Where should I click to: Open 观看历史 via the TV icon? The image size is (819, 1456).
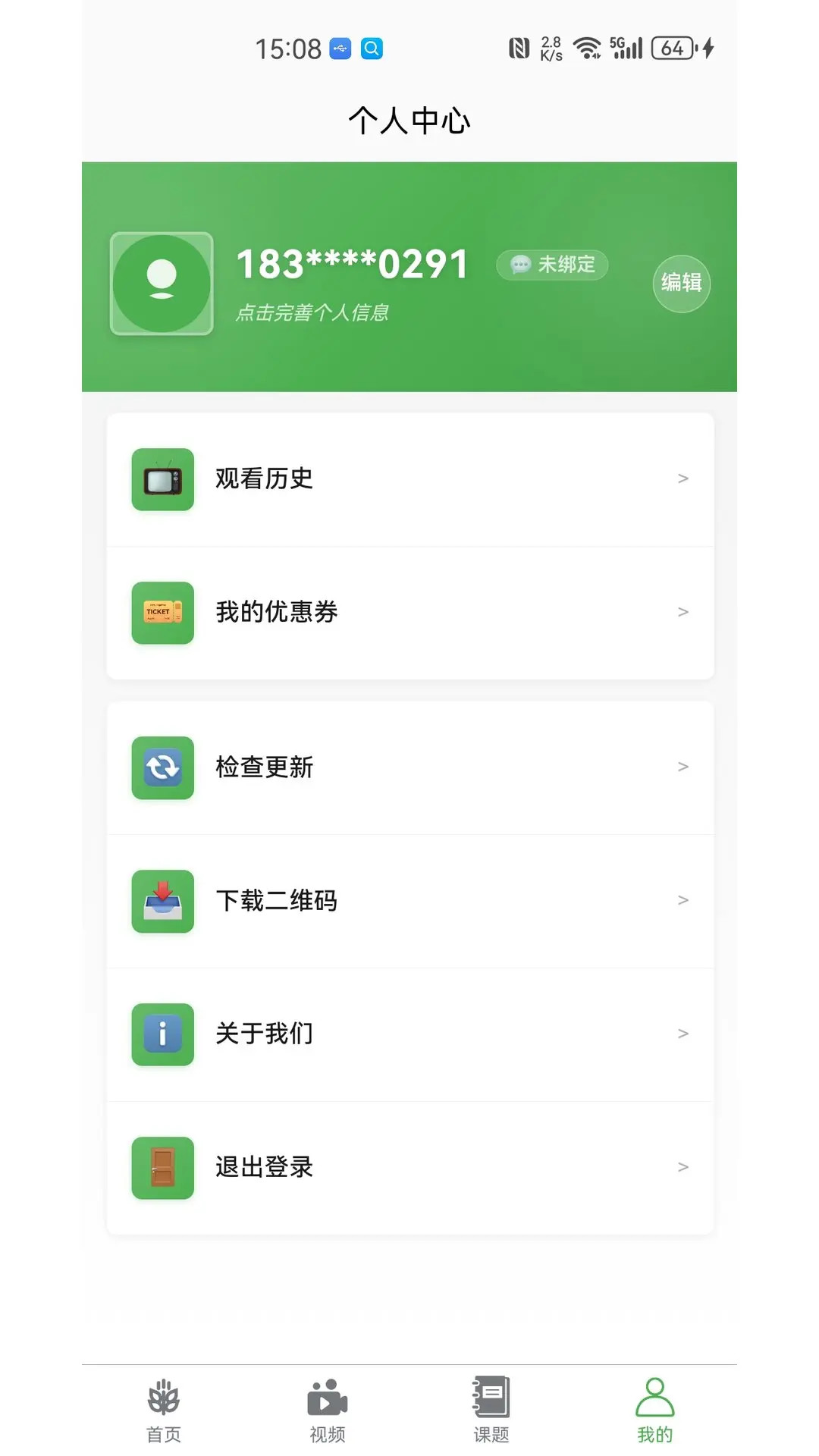162,480
